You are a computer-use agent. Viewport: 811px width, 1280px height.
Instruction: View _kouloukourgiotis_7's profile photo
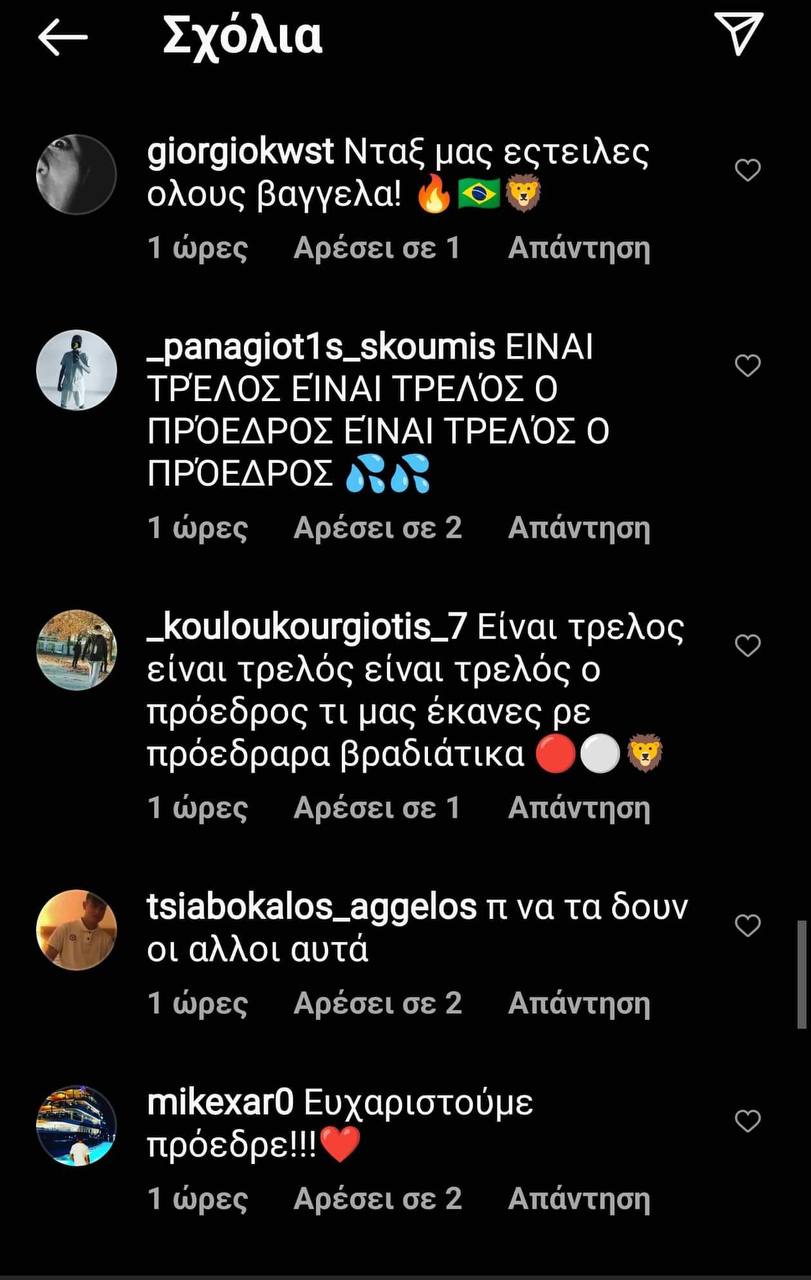pyautogui.click(x=77, y=649)
